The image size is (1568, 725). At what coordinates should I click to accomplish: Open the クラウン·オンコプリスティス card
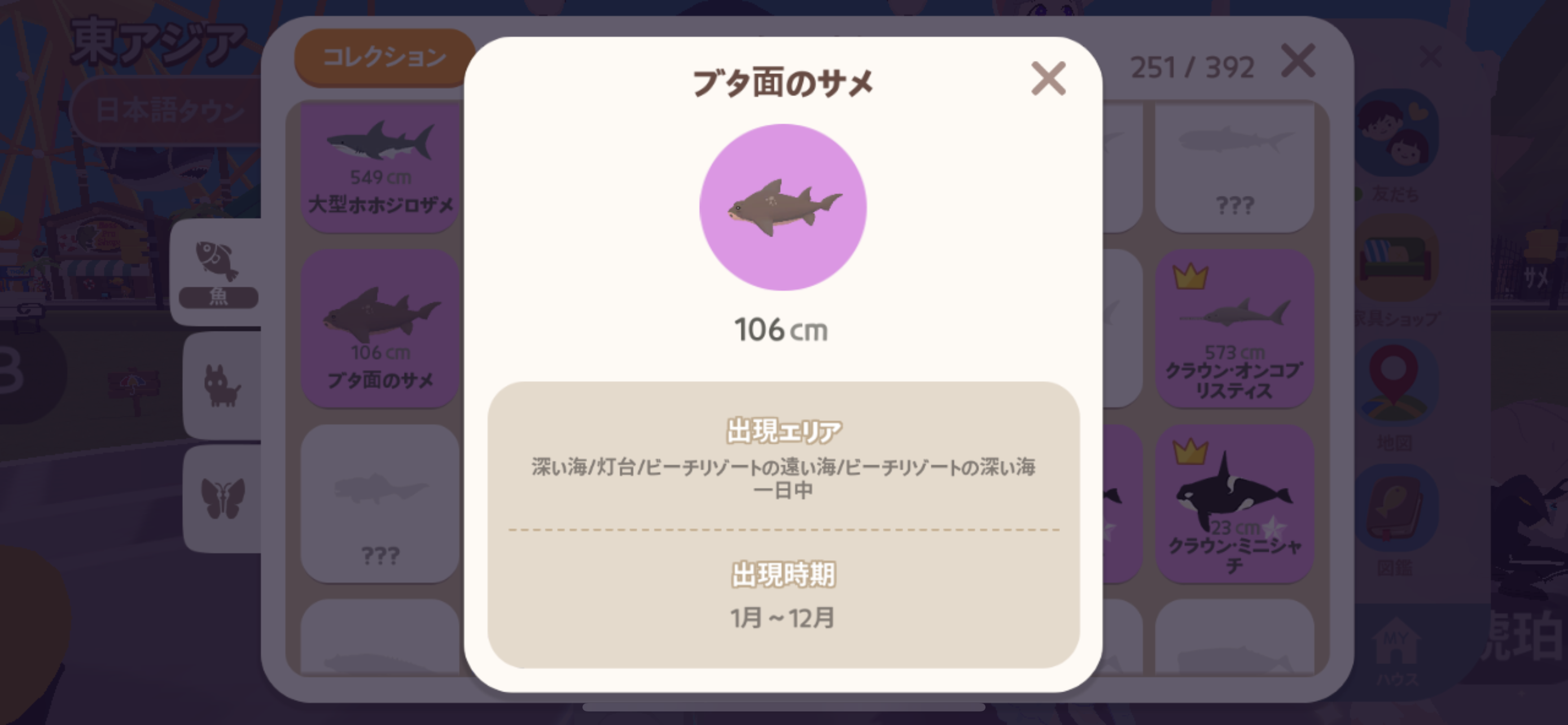click(x=1234, y=329)
